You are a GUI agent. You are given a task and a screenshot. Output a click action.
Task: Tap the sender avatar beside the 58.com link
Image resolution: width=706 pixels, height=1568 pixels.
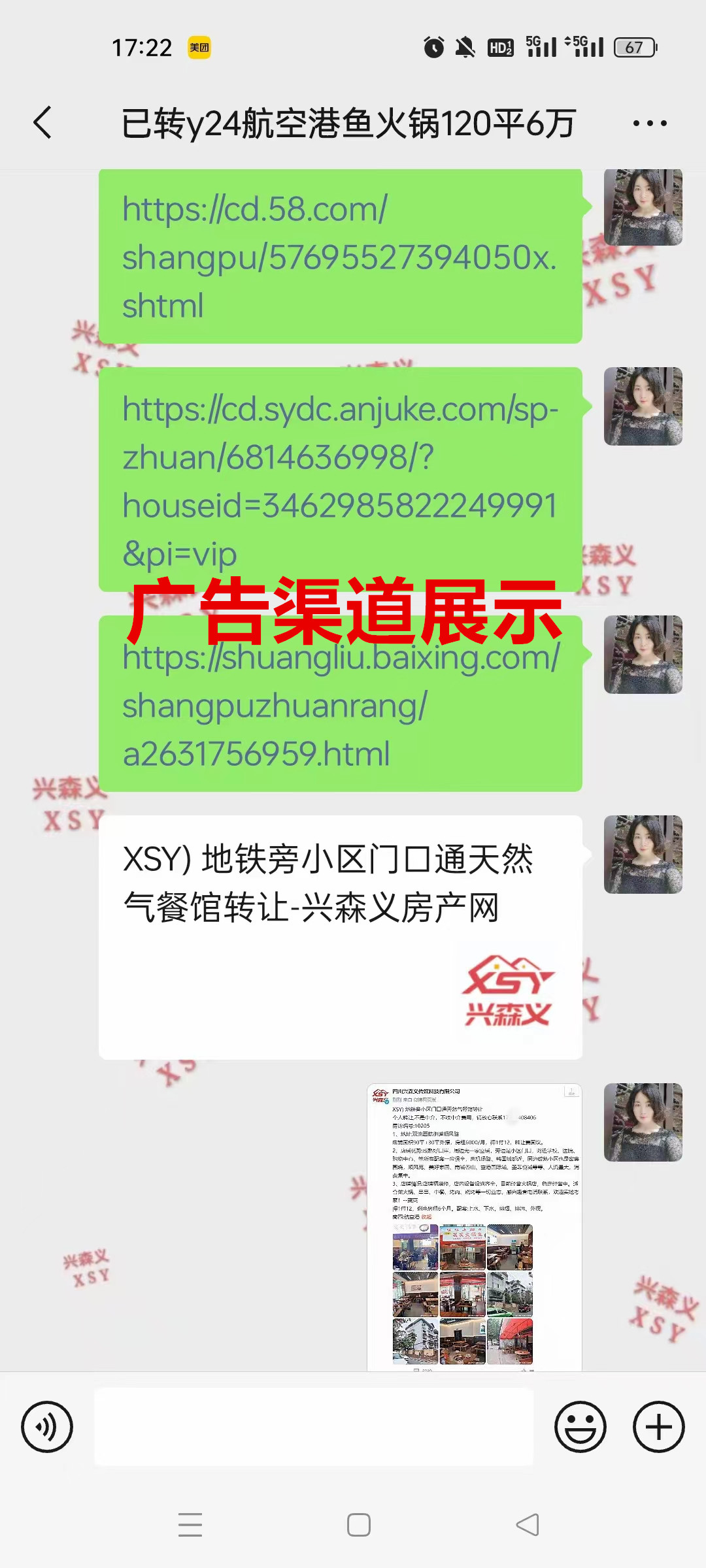click(x=643, y=207)
